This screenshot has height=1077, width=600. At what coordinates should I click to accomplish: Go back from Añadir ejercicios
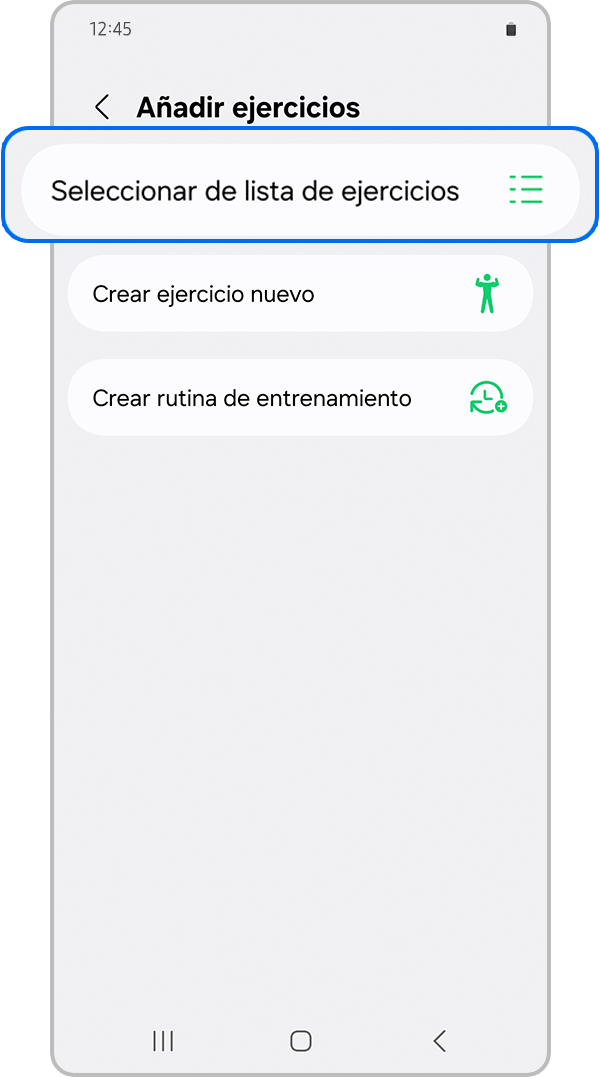102,108
